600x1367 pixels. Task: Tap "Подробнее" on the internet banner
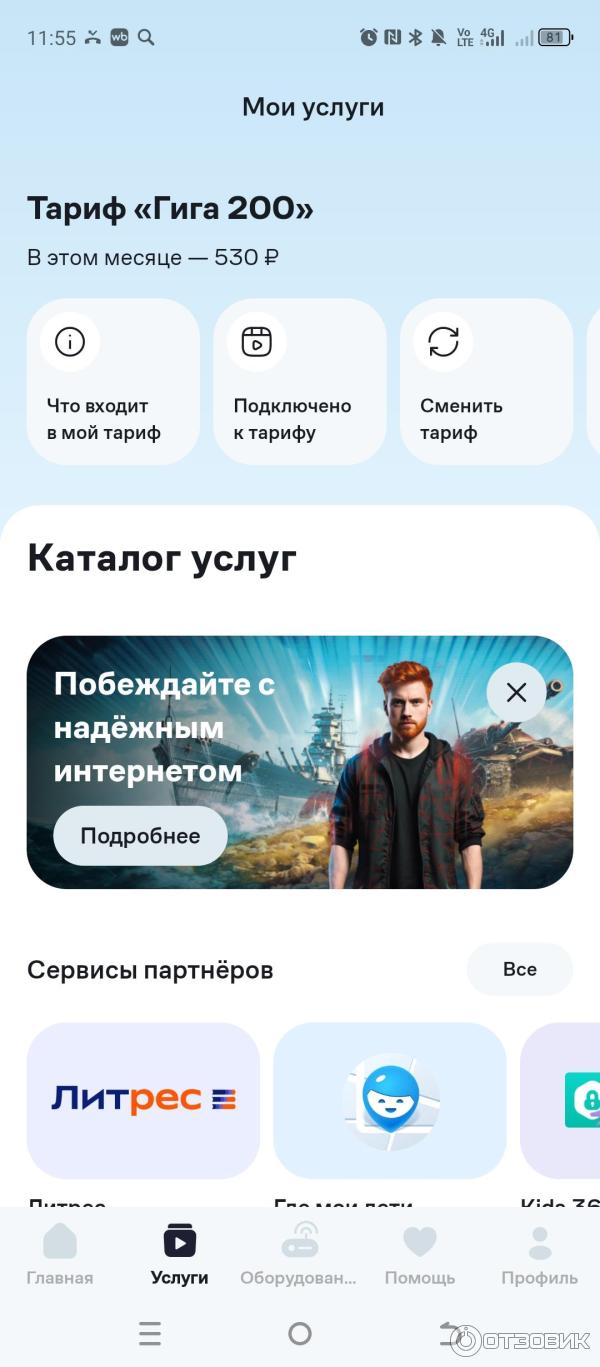pos(140,836)
